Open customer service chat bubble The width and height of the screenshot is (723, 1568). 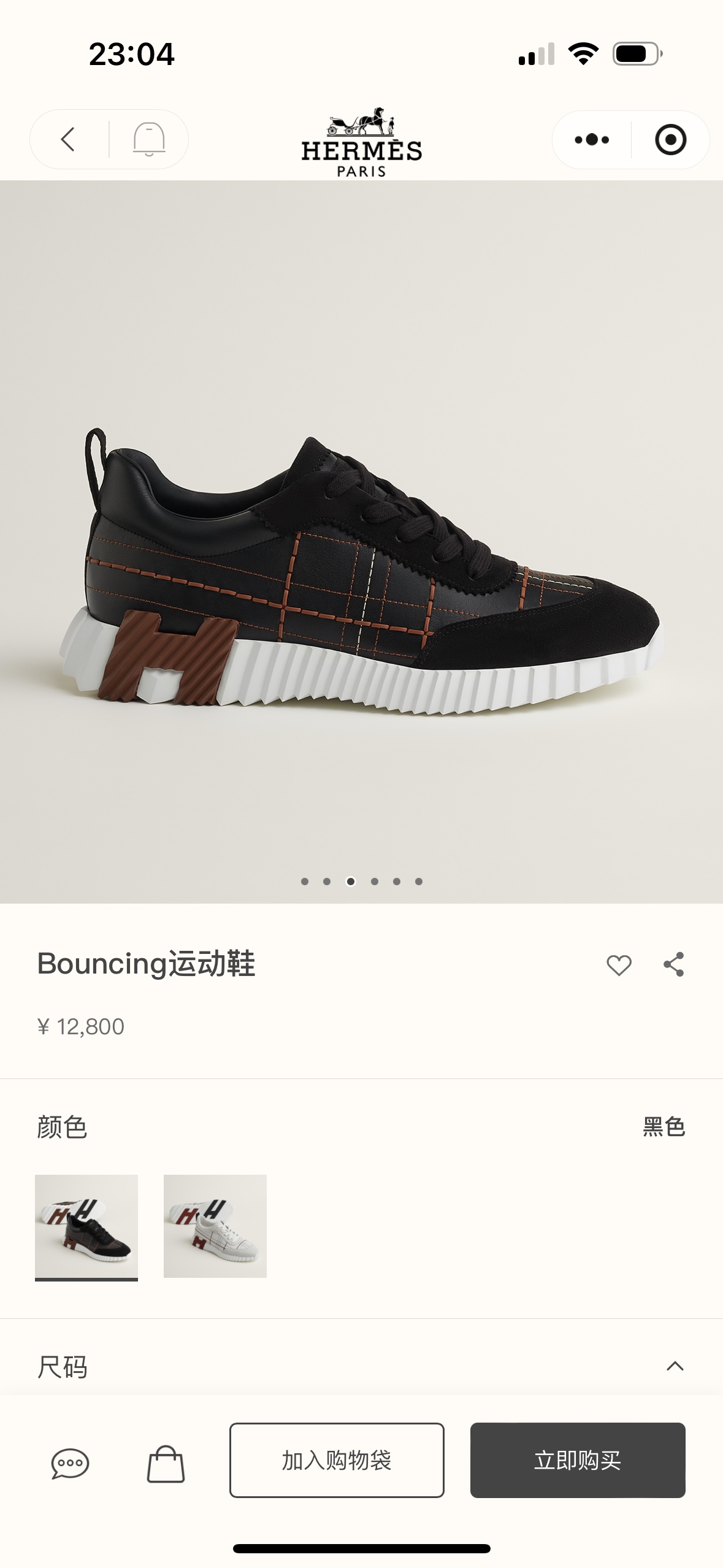pyautogui.click(x=70, y=1464)
